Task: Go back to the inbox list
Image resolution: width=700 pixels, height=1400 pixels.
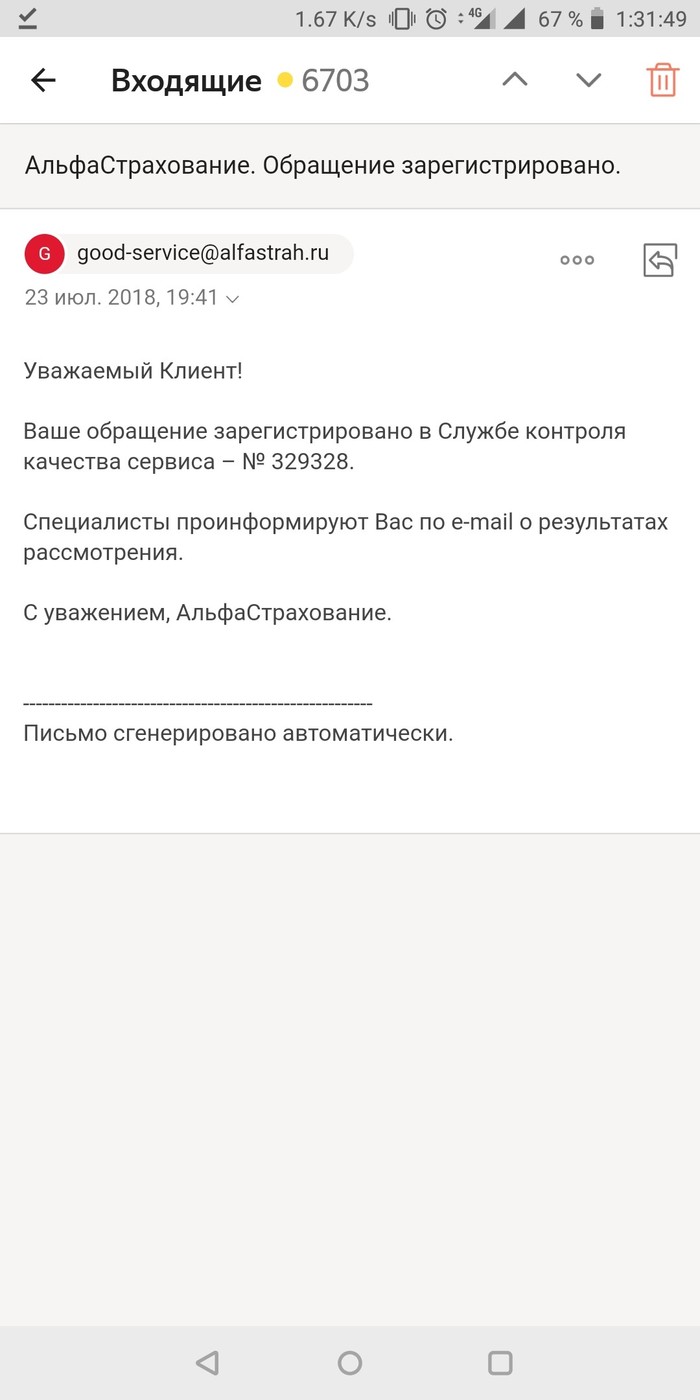Action: pos(43,81)
